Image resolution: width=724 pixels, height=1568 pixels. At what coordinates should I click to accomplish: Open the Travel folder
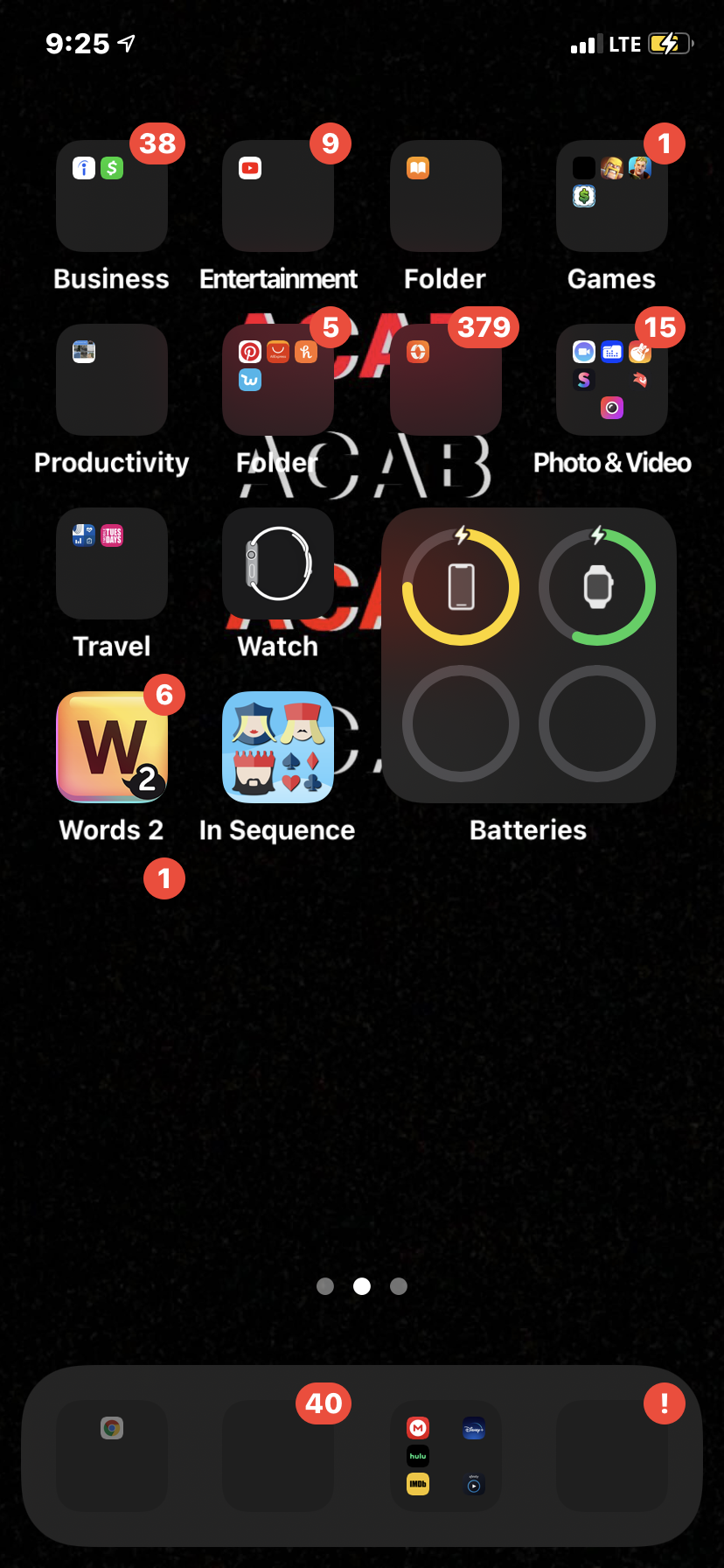(112, 563)
